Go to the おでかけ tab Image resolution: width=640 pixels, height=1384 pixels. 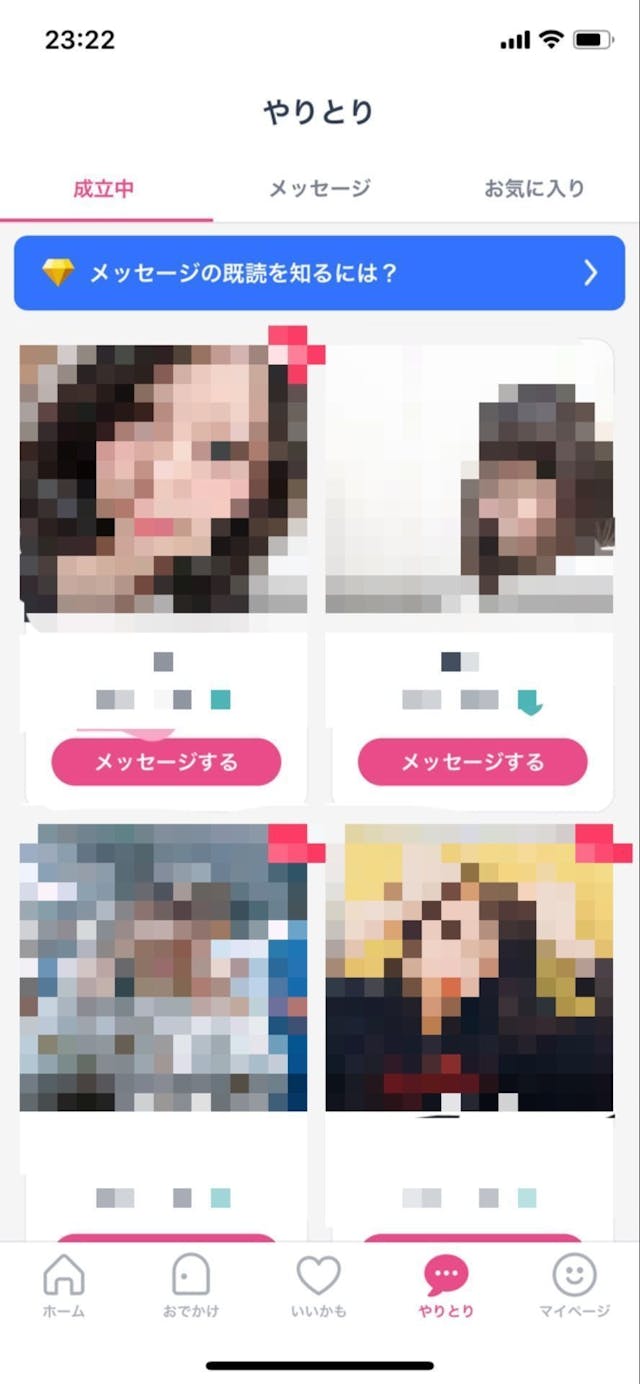tap(191, 1287)
